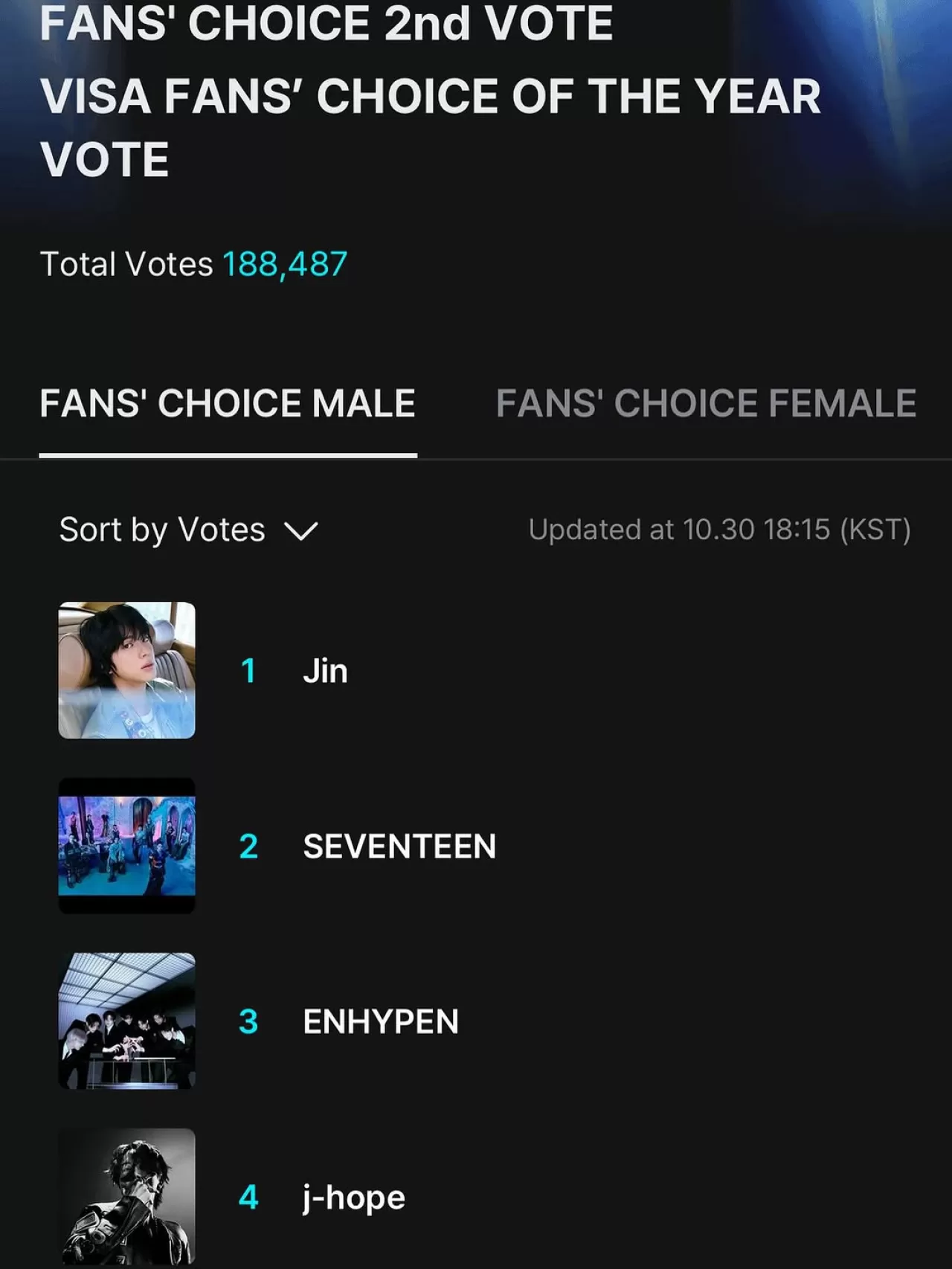The width and height of the screenshot is (952, 1269).
Task: Click the rank number 2 next to SEVENTEEN
Action: (248, 846)
